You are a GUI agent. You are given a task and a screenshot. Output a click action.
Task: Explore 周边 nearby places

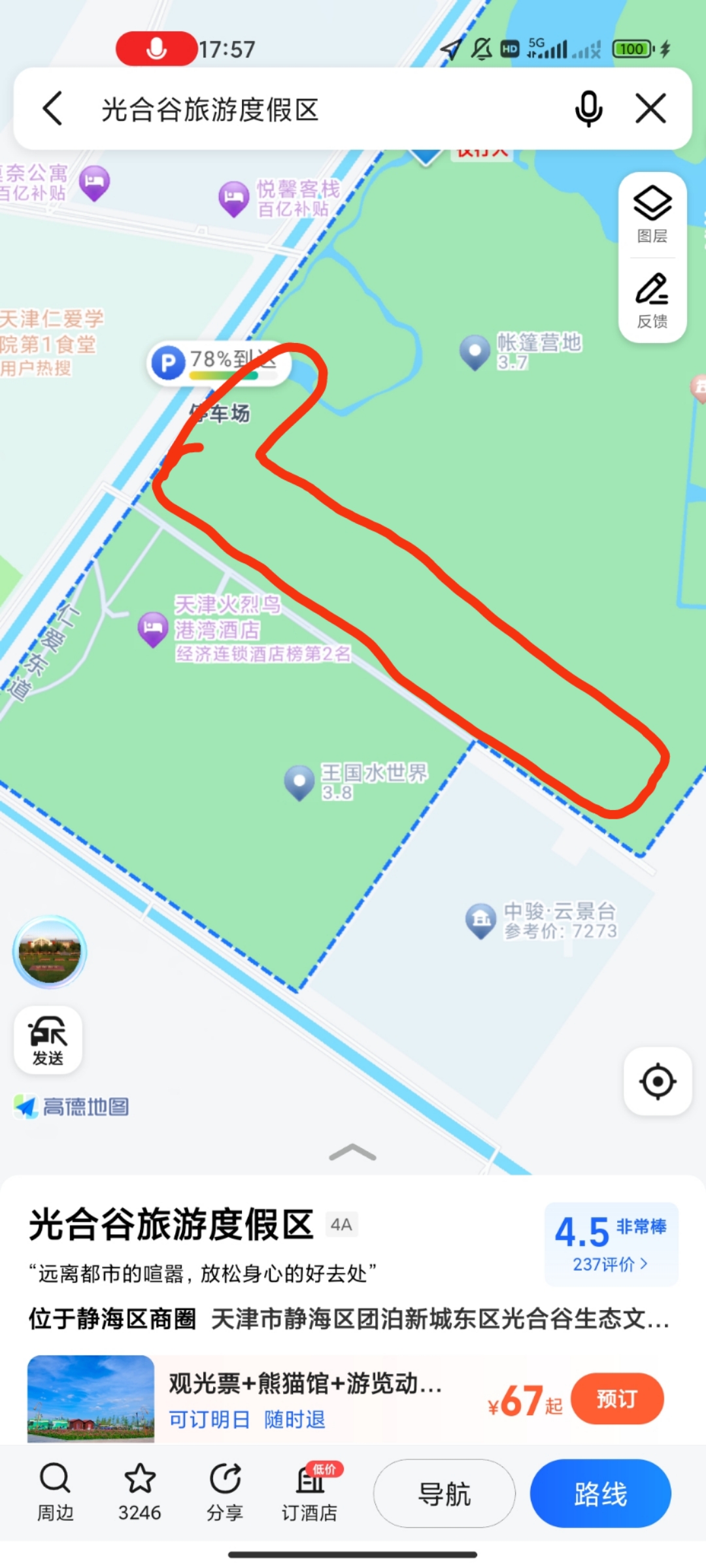coord(55,1493)
